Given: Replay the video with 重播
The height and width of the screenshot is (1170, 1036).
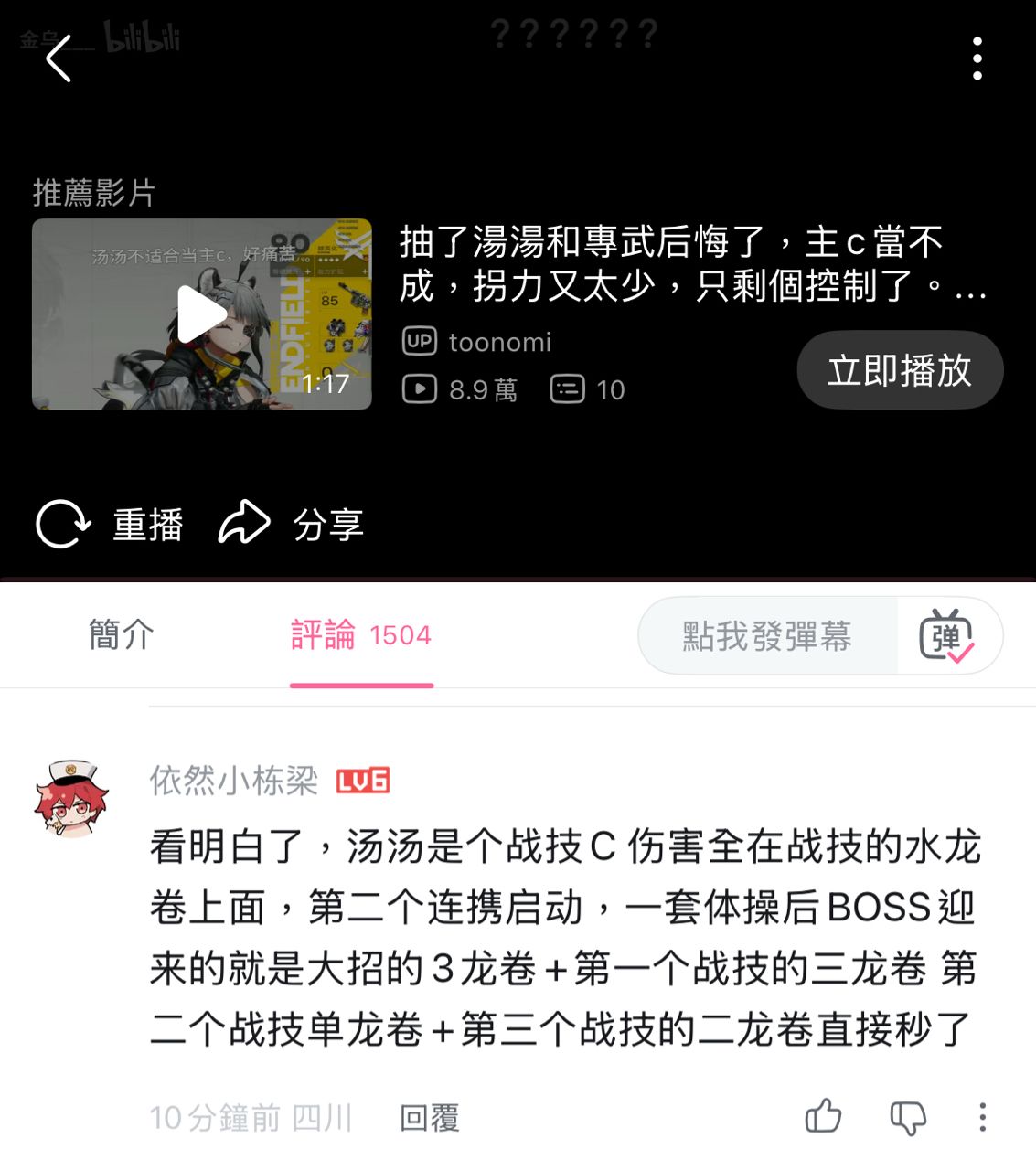Looking at the screenshot, I should [x=110, y=525].
